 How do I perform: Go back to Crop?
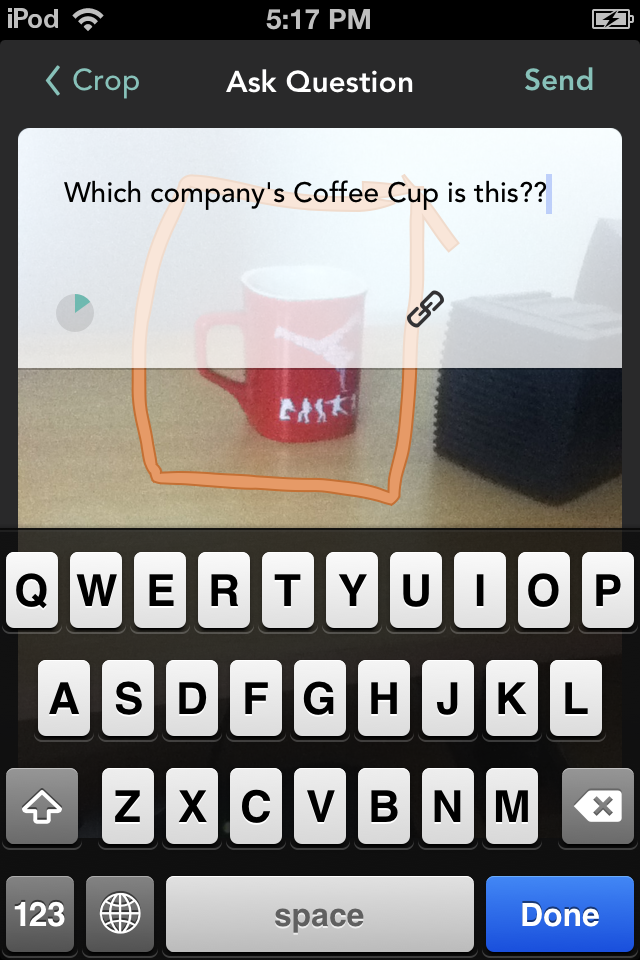click(92, 81)
